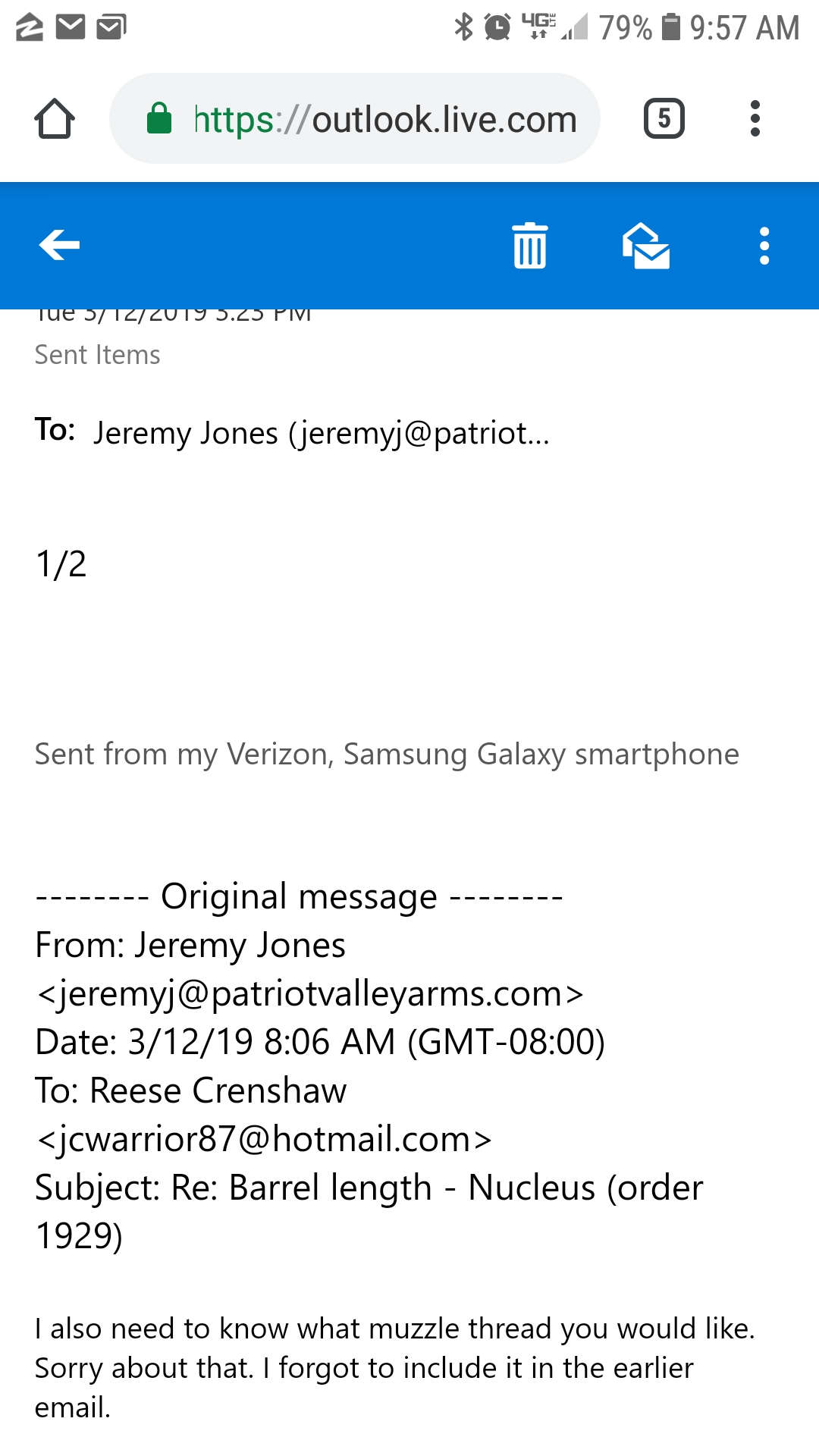The width and height of the screenshot is (819, 1456).
Task: Open the Chrome browser menu
Action: [755, 118]
